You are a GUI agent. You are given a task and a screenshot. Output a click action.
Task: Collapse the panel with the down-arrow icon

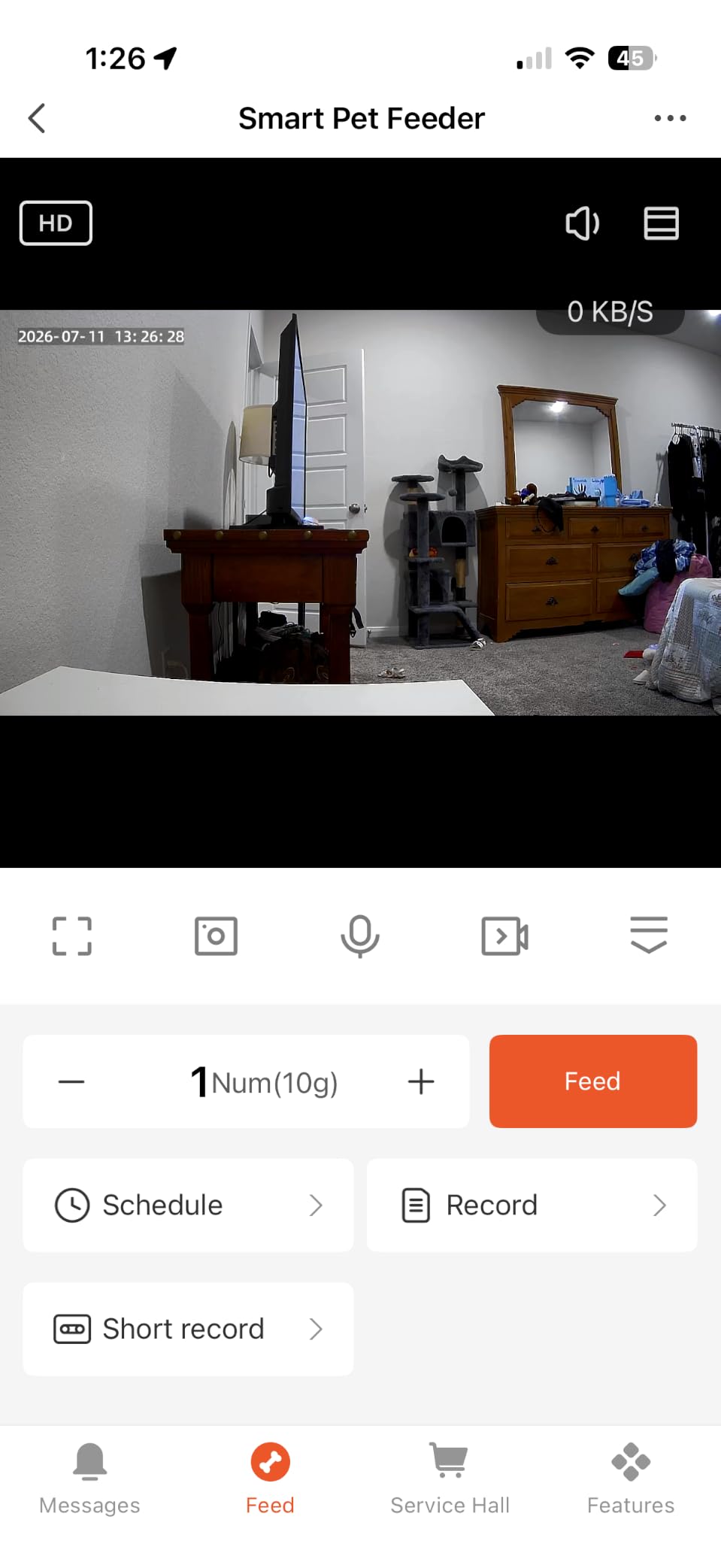point(649,935)
